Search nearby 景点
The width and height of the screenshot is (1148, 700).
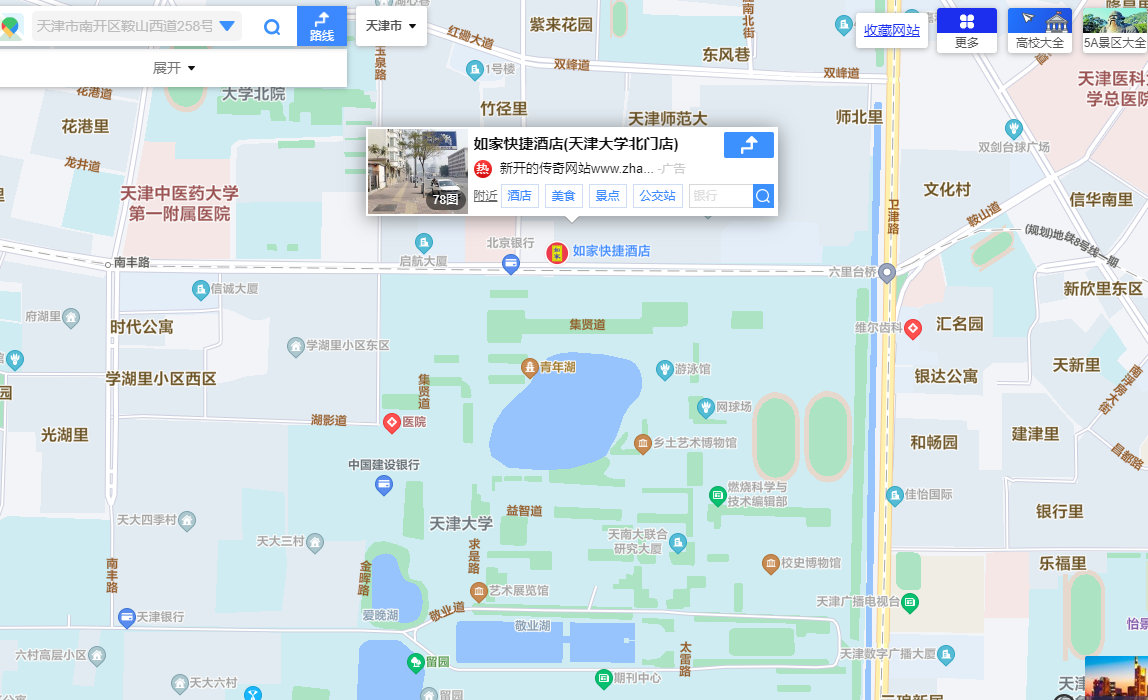[x=608, y=196]
